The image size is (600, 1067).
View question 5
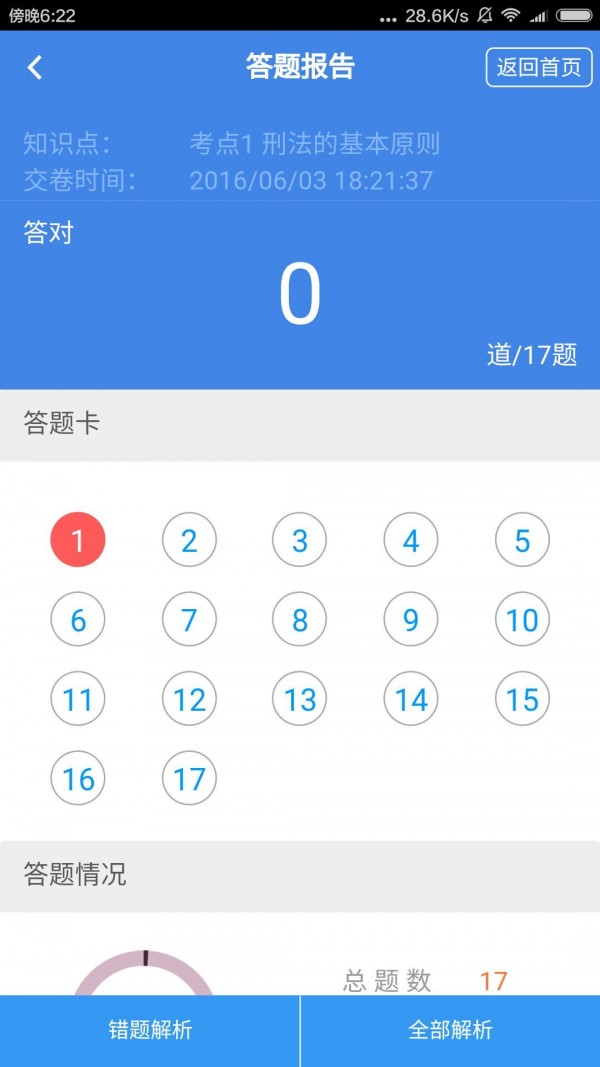point(522,540)
